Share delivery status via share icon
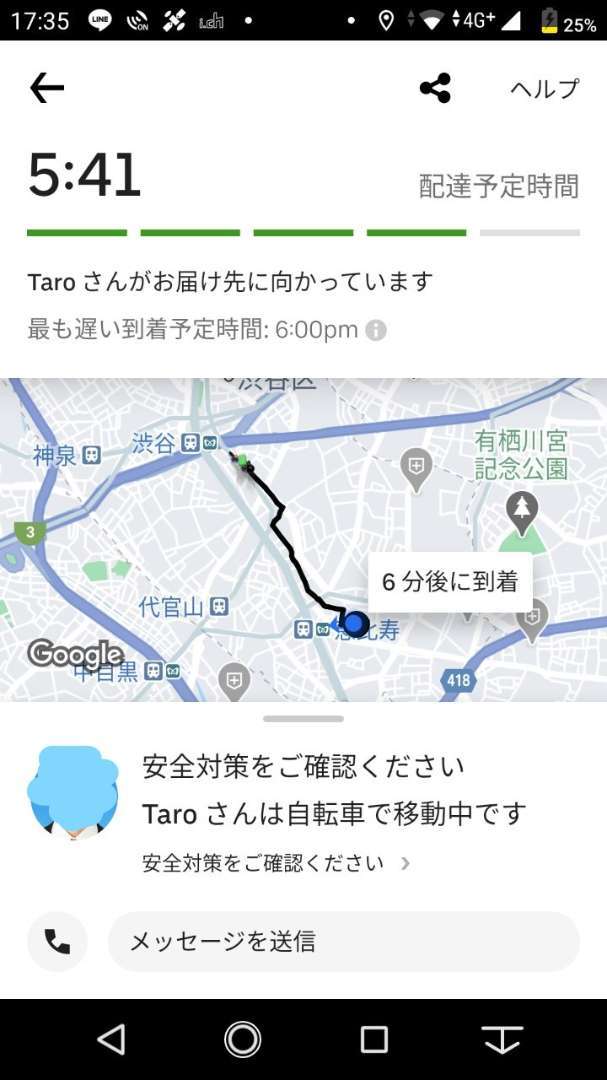The image size is (607, 1080). pyautogui.click(x=435, y=88)
